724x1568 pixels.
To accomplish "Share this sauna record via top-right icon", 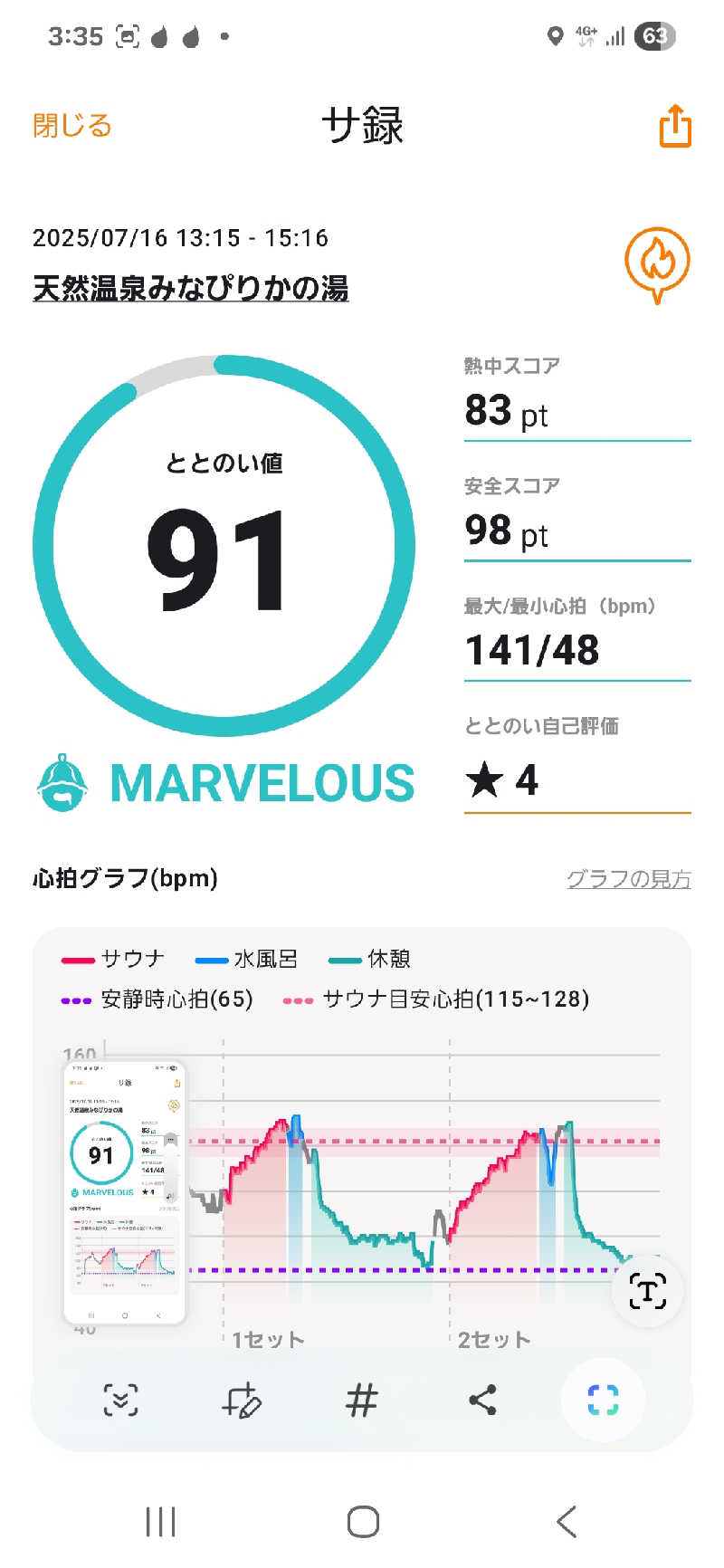I will (x=675, y=125).
